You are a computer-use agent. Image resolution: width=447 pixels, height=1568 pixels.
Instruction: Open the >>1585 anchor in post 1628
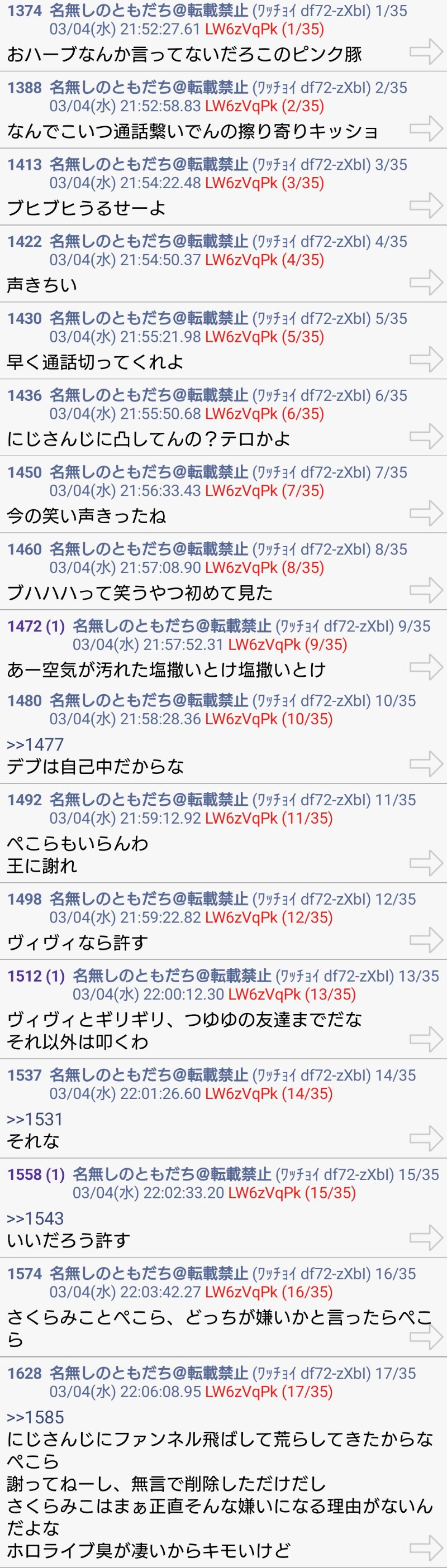point(35,1417)
